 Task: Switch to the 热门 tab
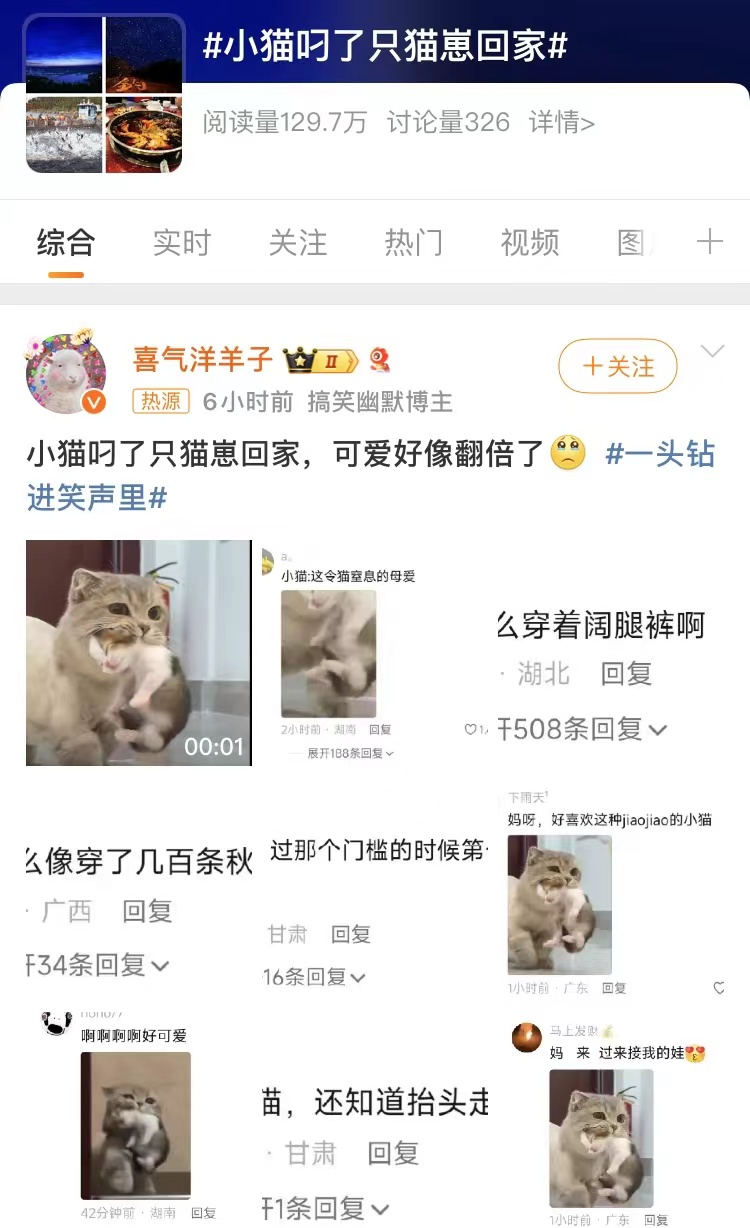coord(413,243)
